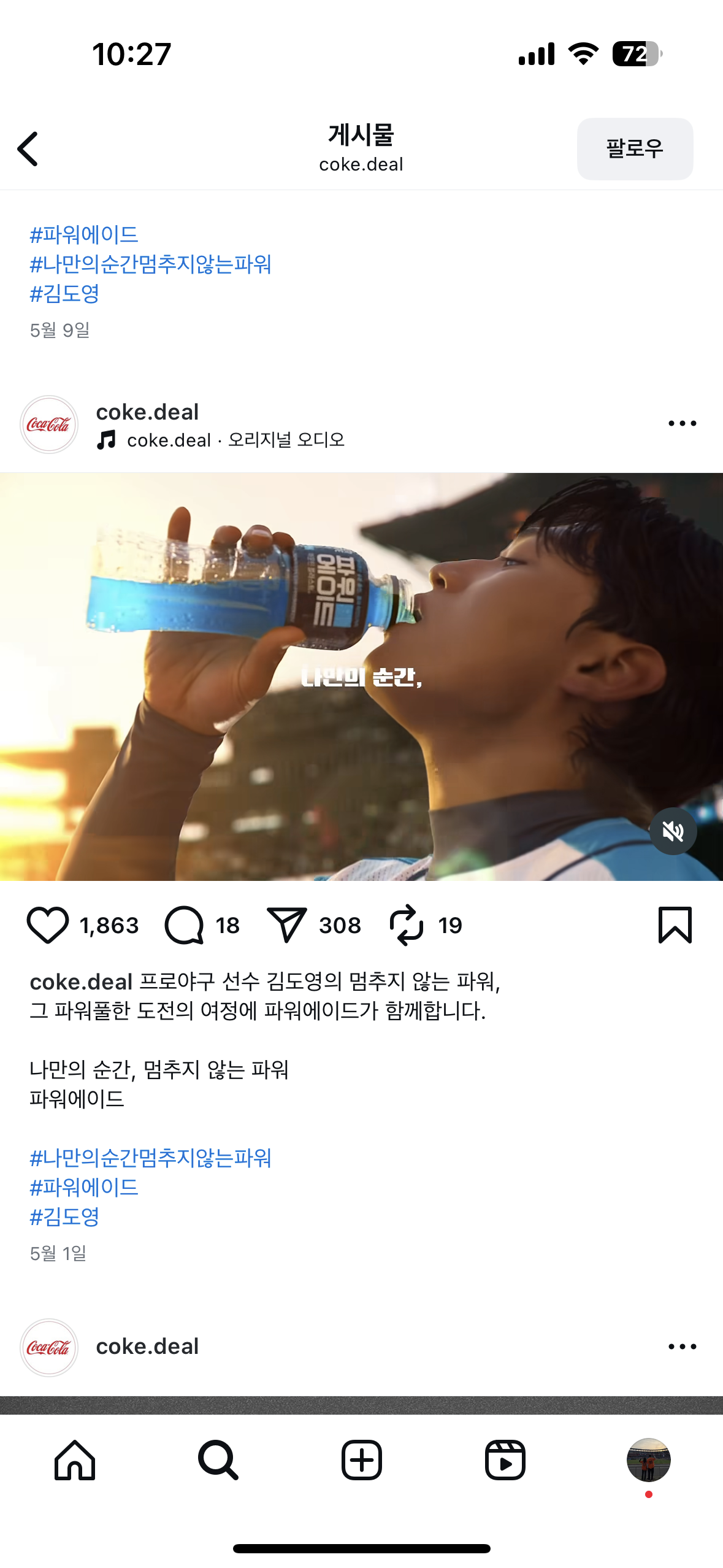
Task: Open my profile tab
Action: [x=648, y=1460]
